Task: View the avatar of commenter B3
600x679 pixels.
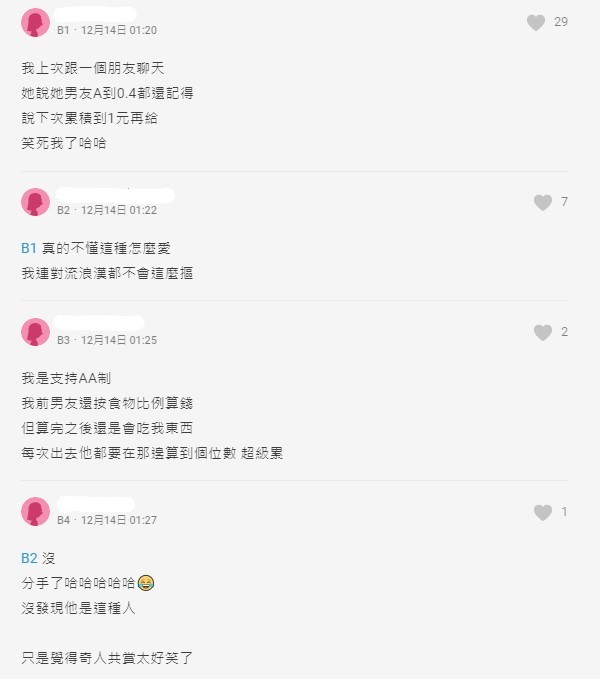Action: coord(36,333)
